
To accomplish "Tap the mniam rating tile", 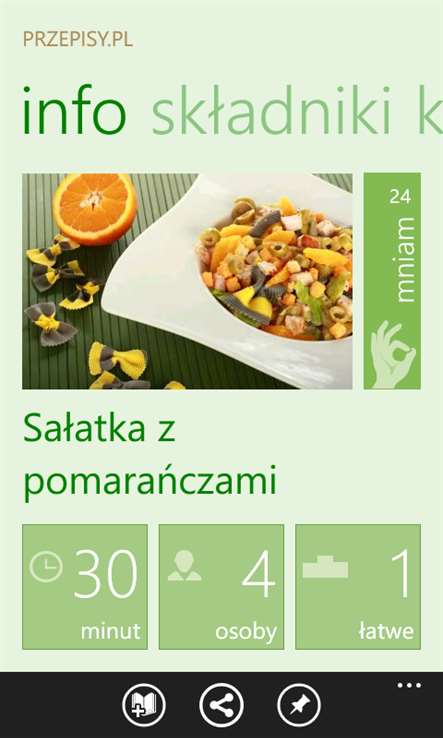I will (x=392, y=281).
